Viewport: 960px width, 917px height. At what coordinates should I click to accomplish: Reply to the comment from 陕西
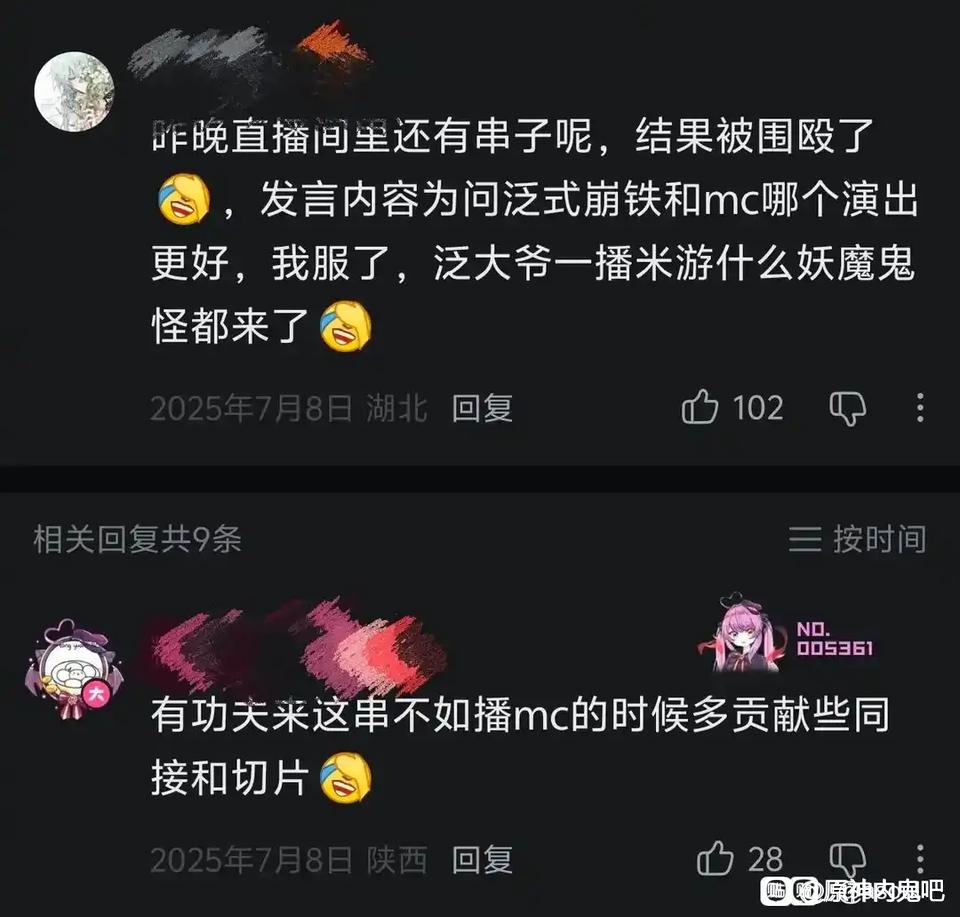[x=482, y=859]
